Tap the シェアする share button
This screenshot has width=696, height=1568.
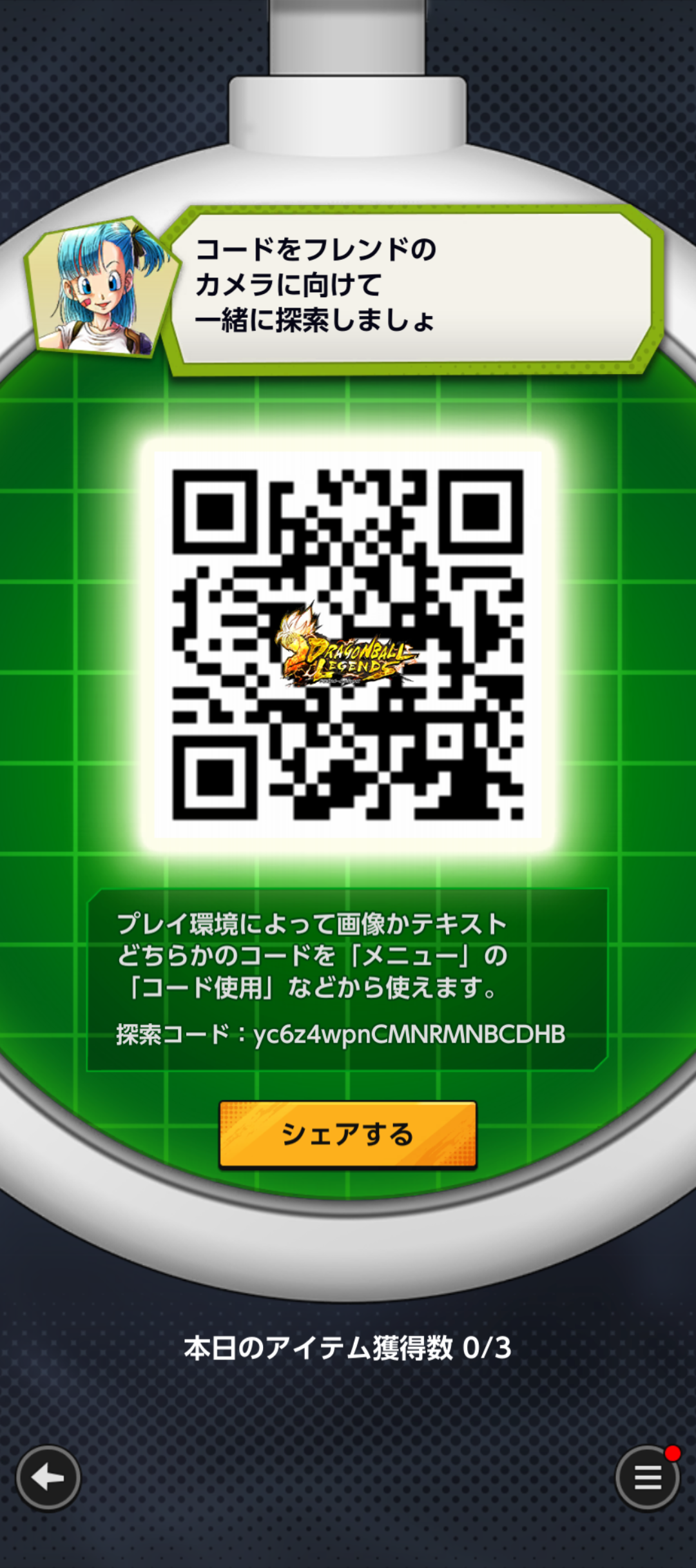347,1134
